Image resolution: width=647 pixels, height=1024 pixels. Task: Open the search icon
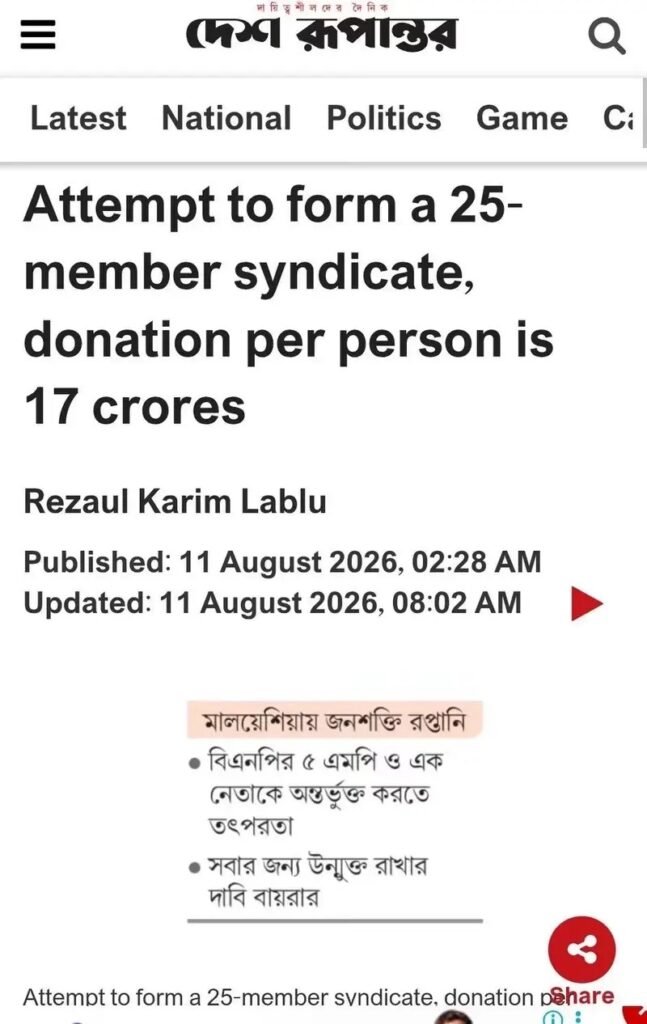[607, 37]
